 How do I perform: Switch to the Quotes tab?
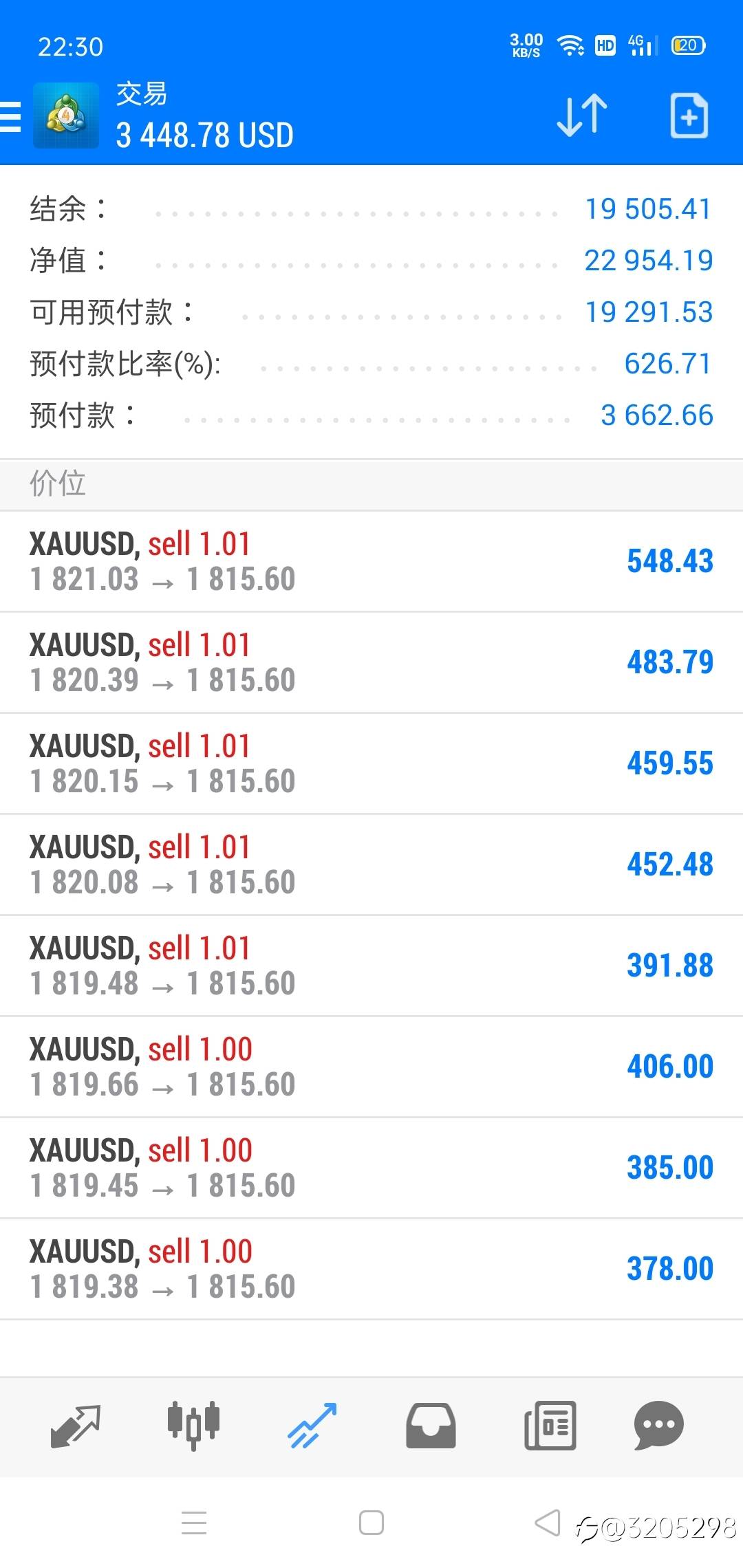tap(76, 1426)
